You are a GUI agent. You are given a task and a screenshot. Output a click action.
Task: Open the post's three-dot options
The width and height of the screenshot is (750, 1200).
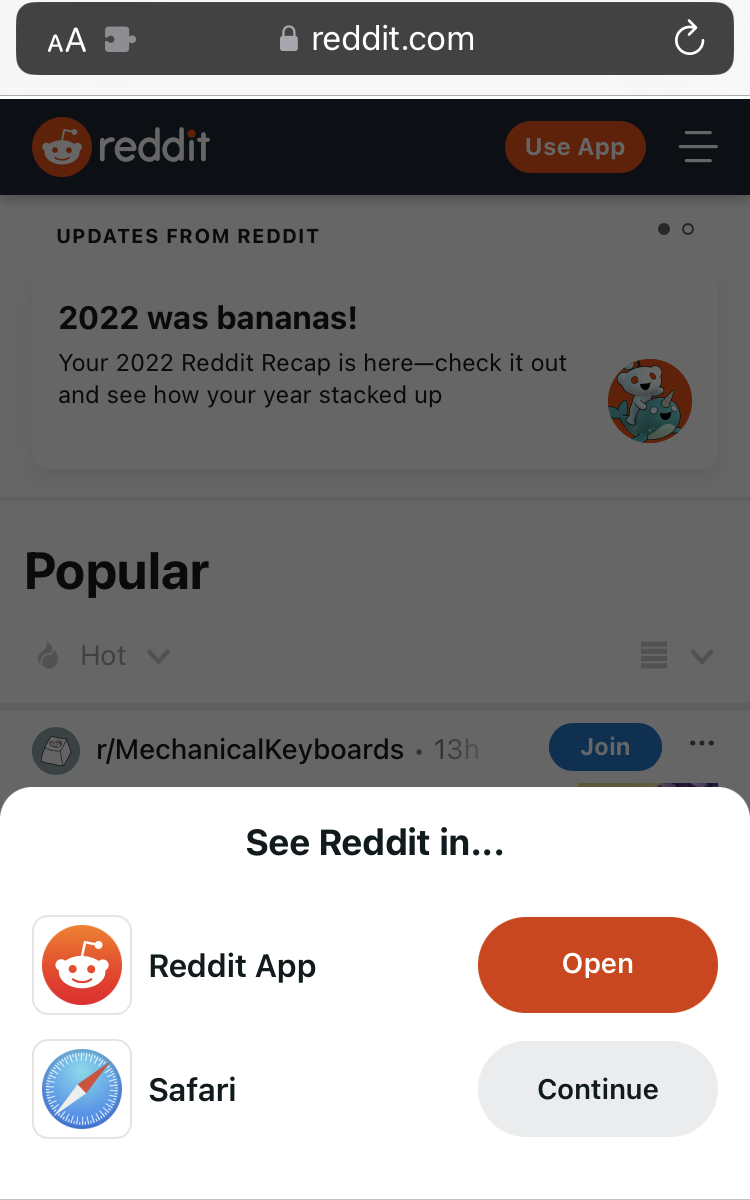point(702,744)
